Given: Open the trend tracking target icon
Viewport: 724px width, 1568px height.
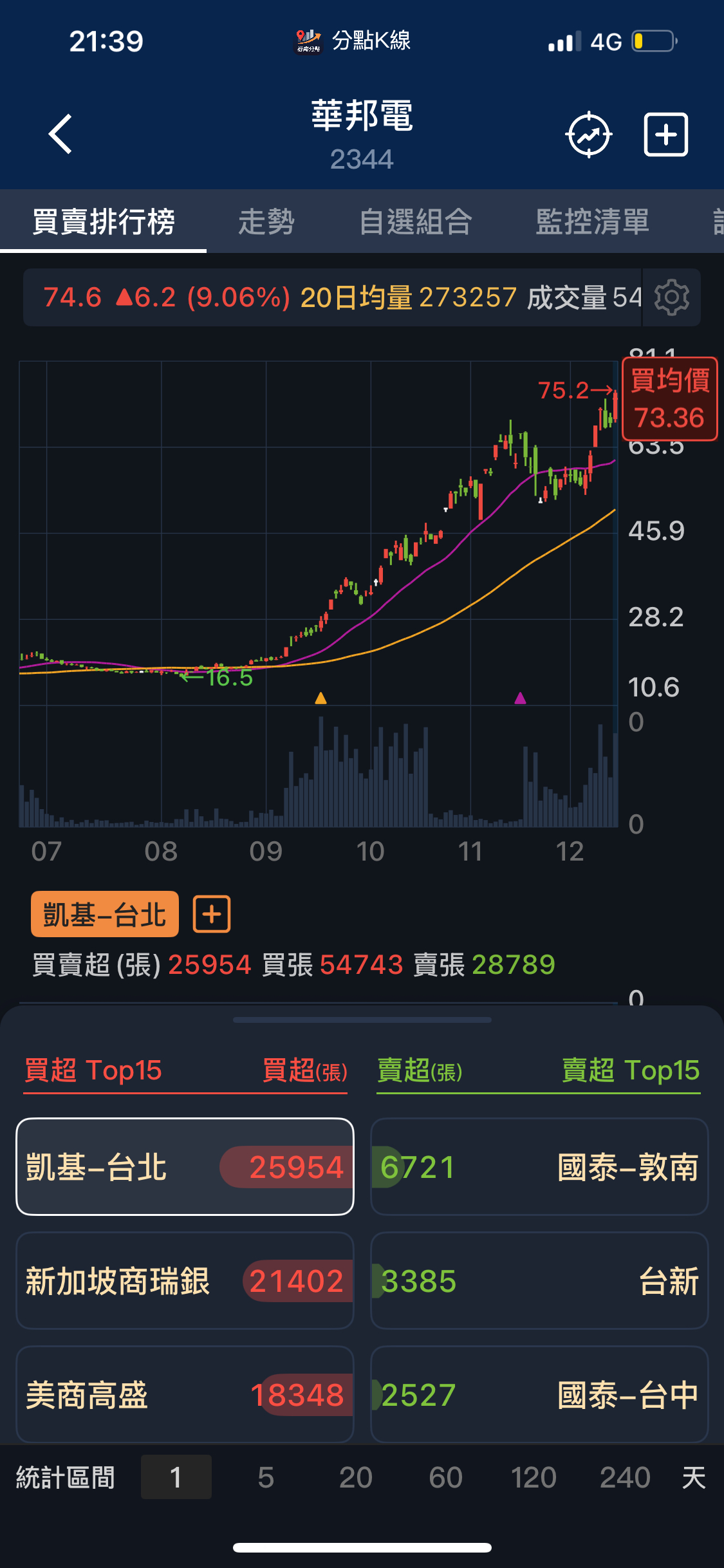Looking at the screenshot, I should tap(588, 135).
